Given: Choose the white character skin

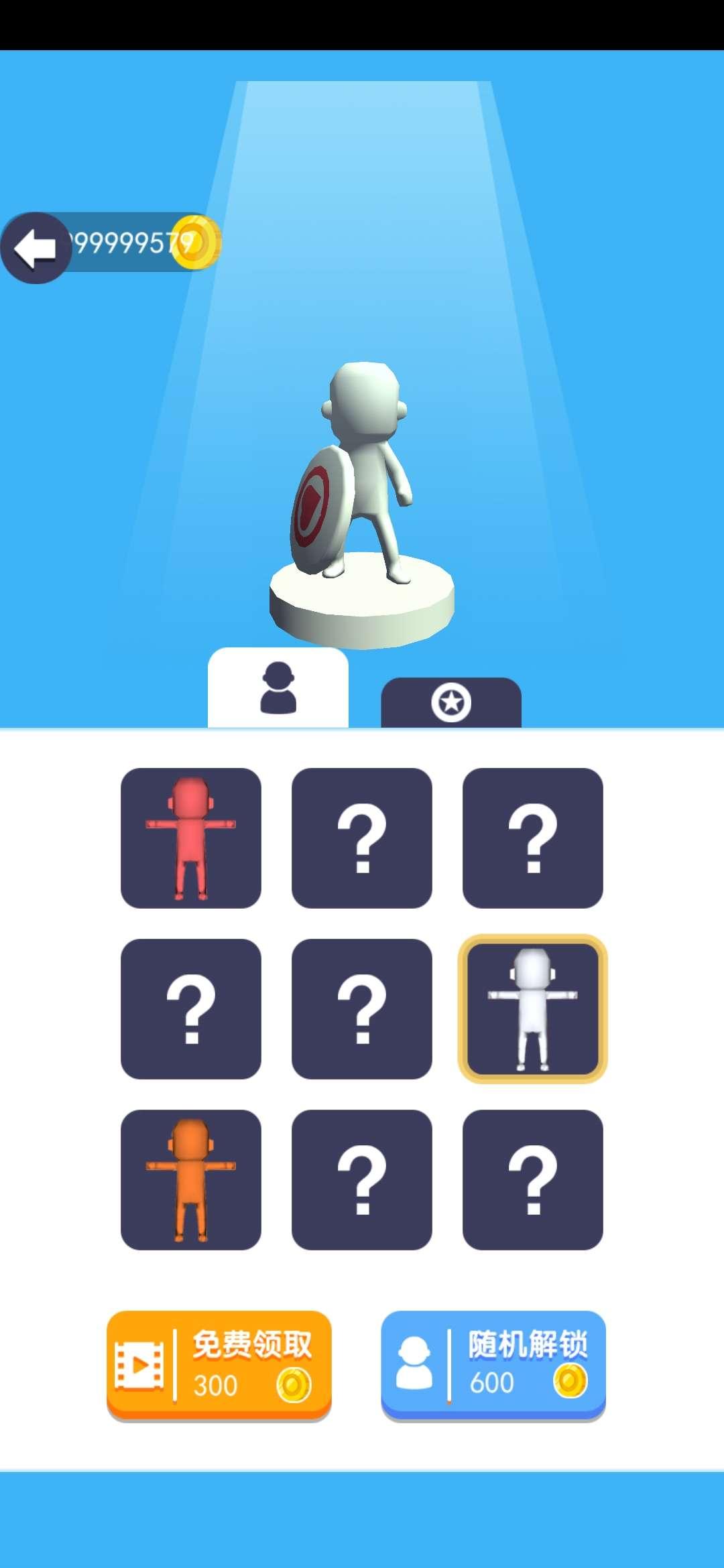Looking at the screenshot, I should [532, 1009].
